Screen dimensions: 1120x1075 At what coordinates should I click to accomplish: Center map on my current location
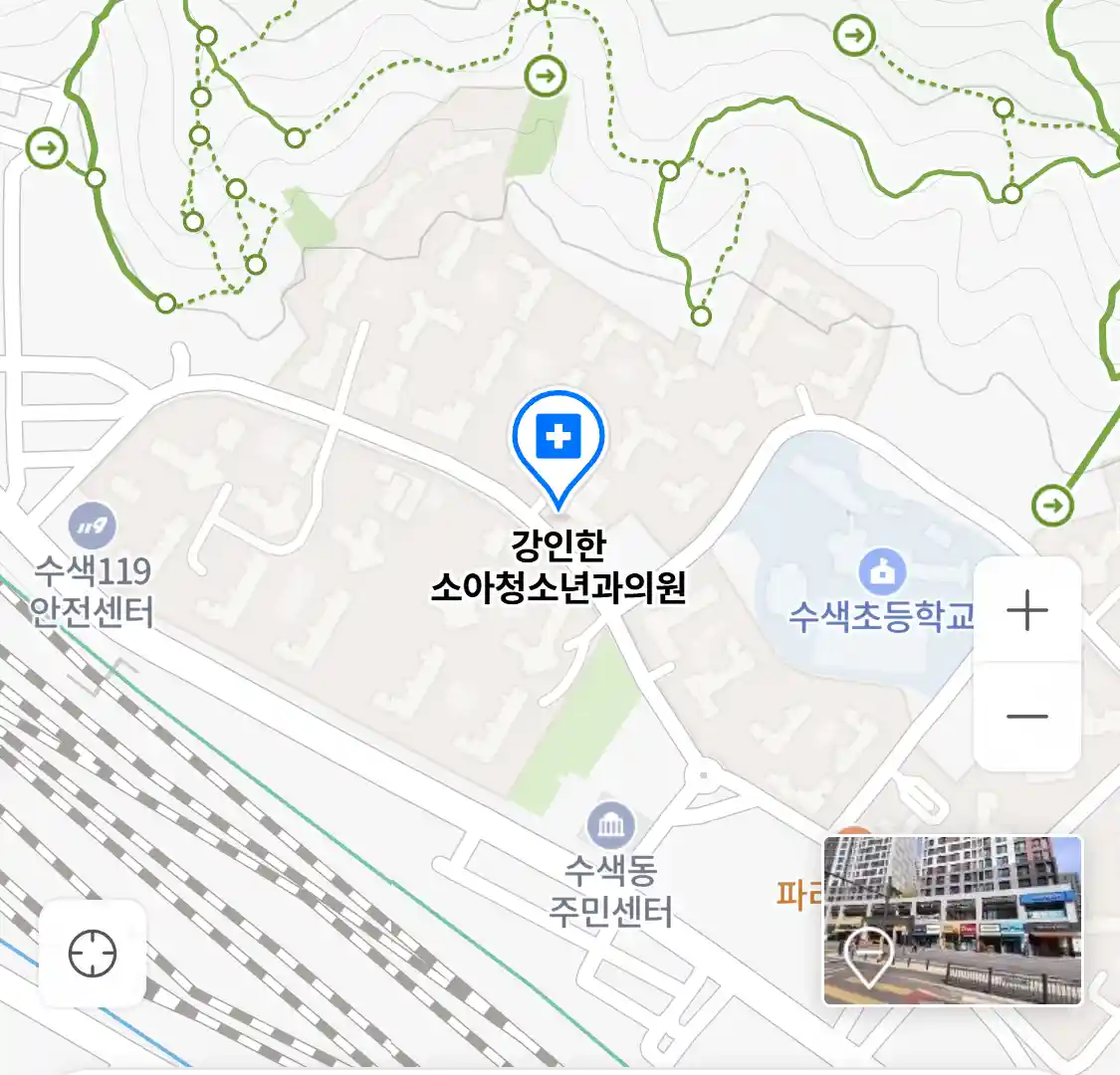[x=93, y=954]
